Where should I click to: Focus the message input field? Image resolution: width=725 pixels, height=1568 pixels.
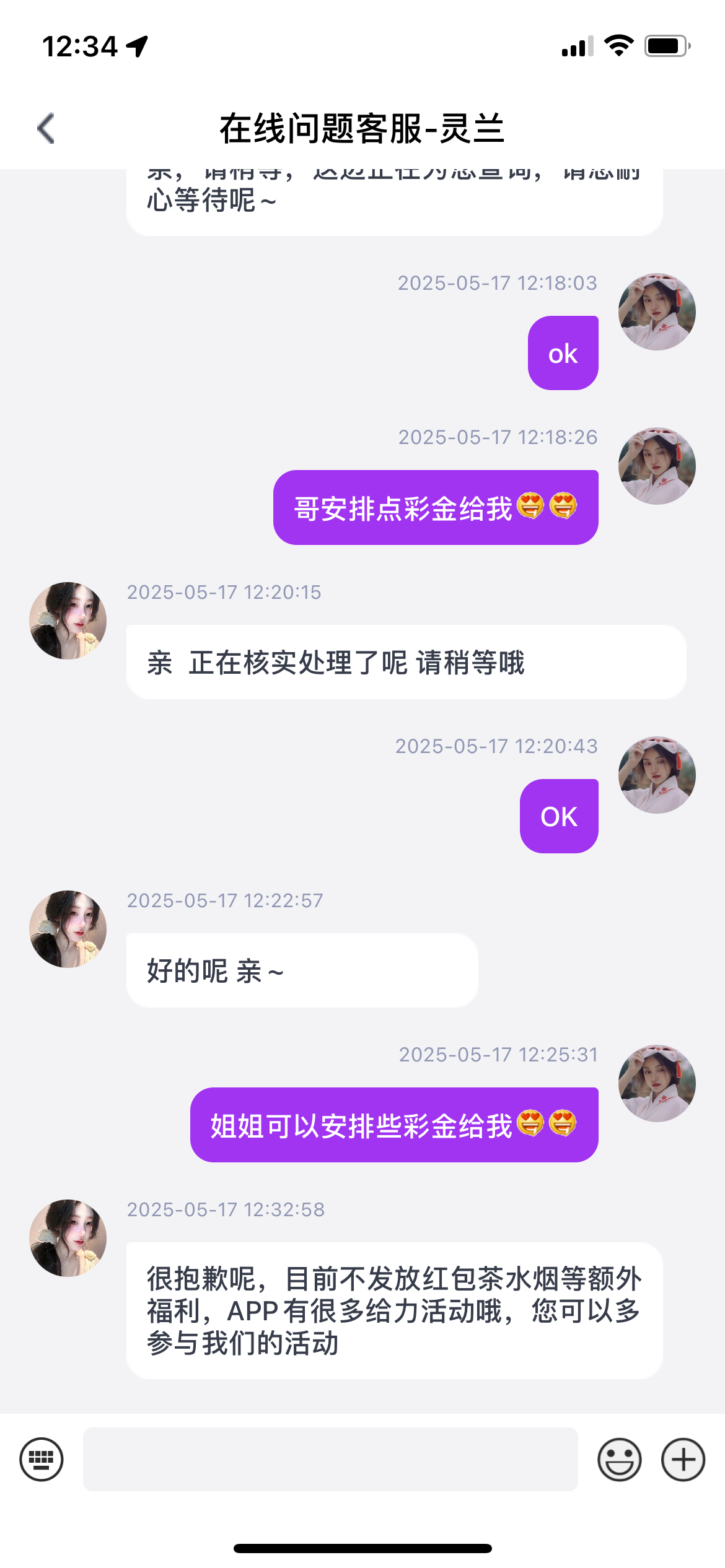coord(330,1459)
